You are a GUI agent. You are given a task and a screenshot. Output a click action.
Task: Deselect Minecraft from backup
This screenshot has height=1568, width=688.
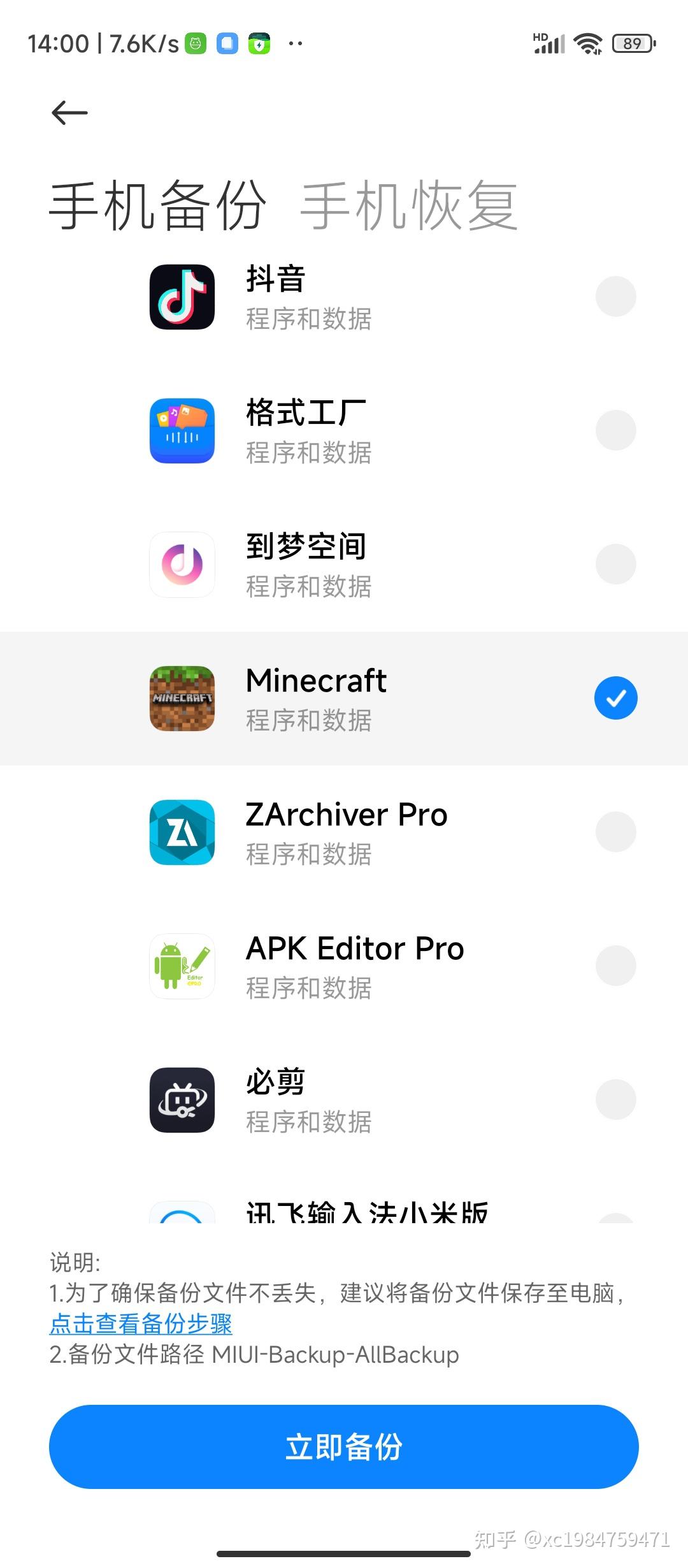click(615, 698)
